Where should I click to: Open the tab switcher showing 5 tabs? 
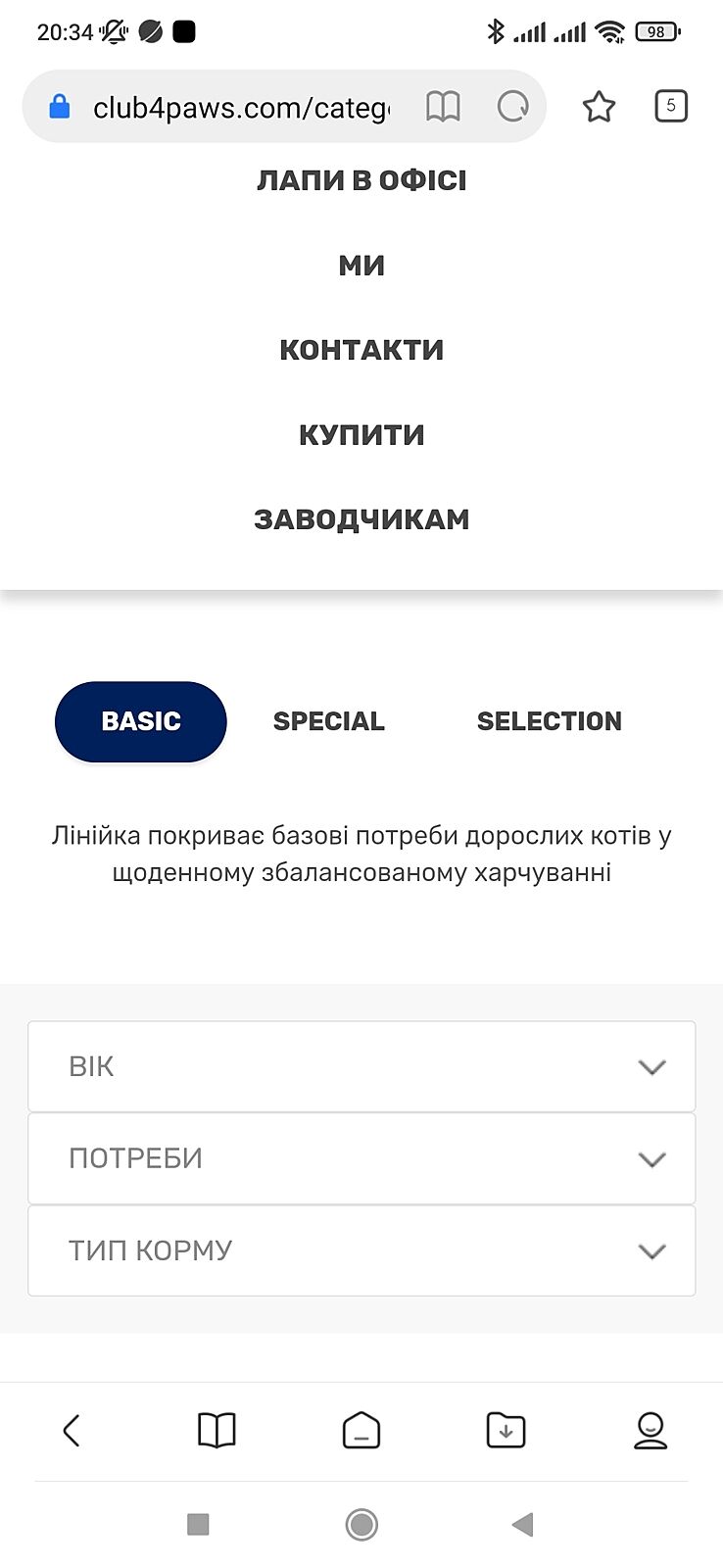(671, 106)
